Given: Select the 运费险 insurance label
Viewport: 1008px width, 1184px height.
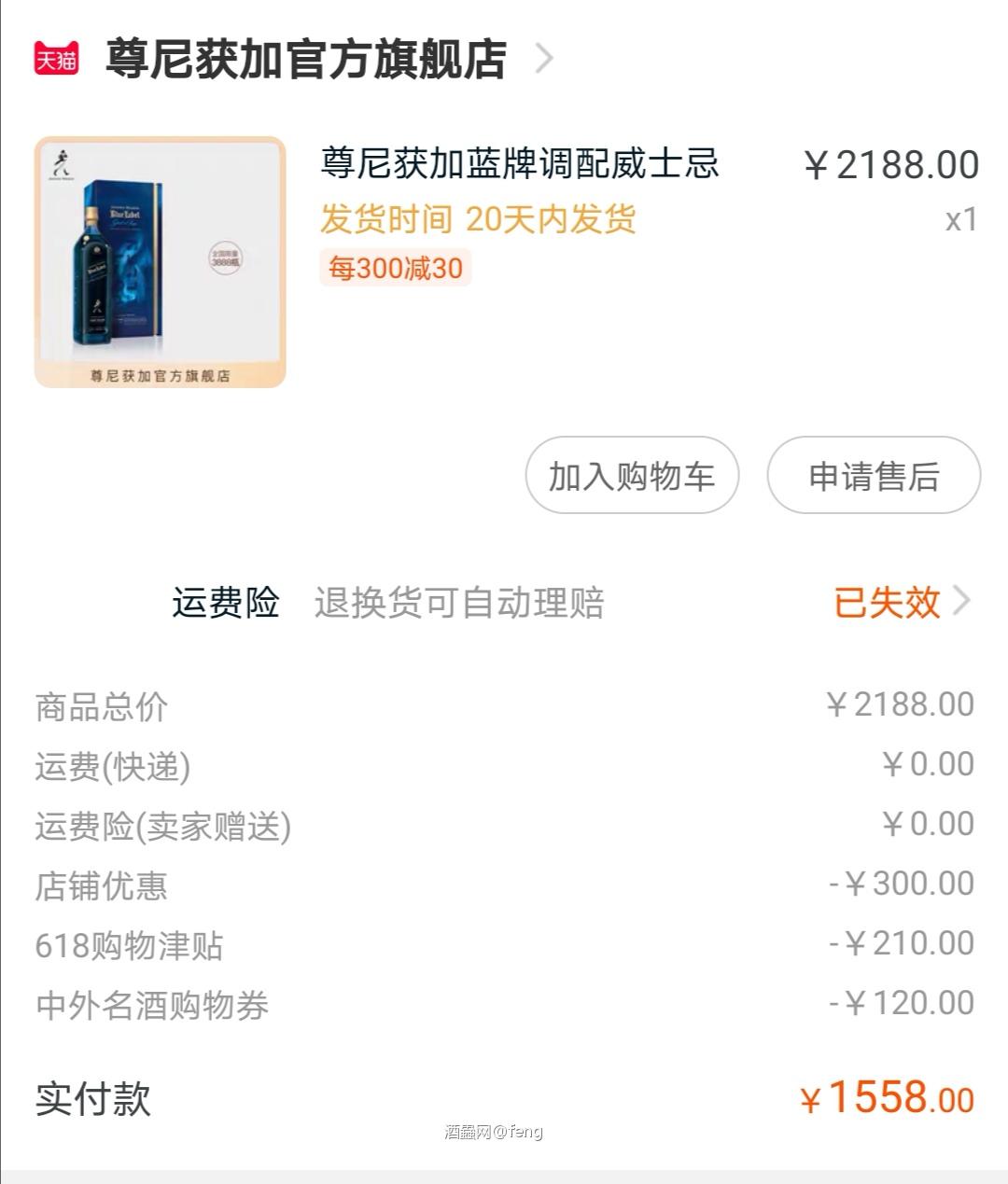Looking at the screenshot, I should coord(224,604).
